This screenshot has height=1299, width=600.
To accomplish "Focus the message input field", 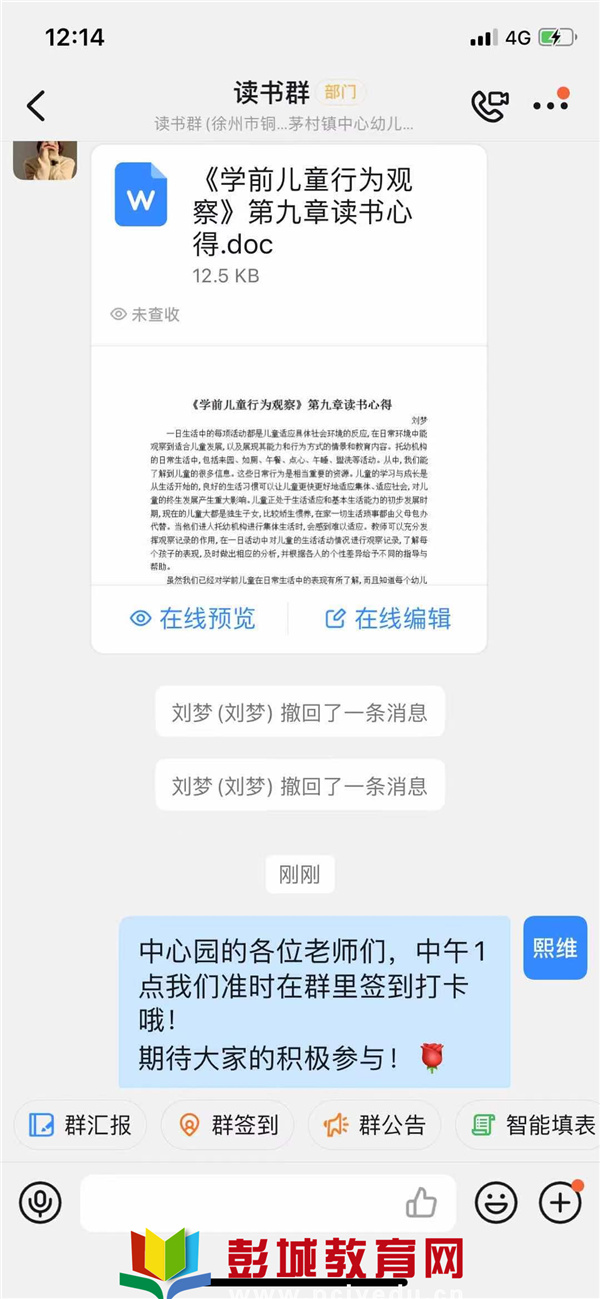I will click(x=240, y=1202).
